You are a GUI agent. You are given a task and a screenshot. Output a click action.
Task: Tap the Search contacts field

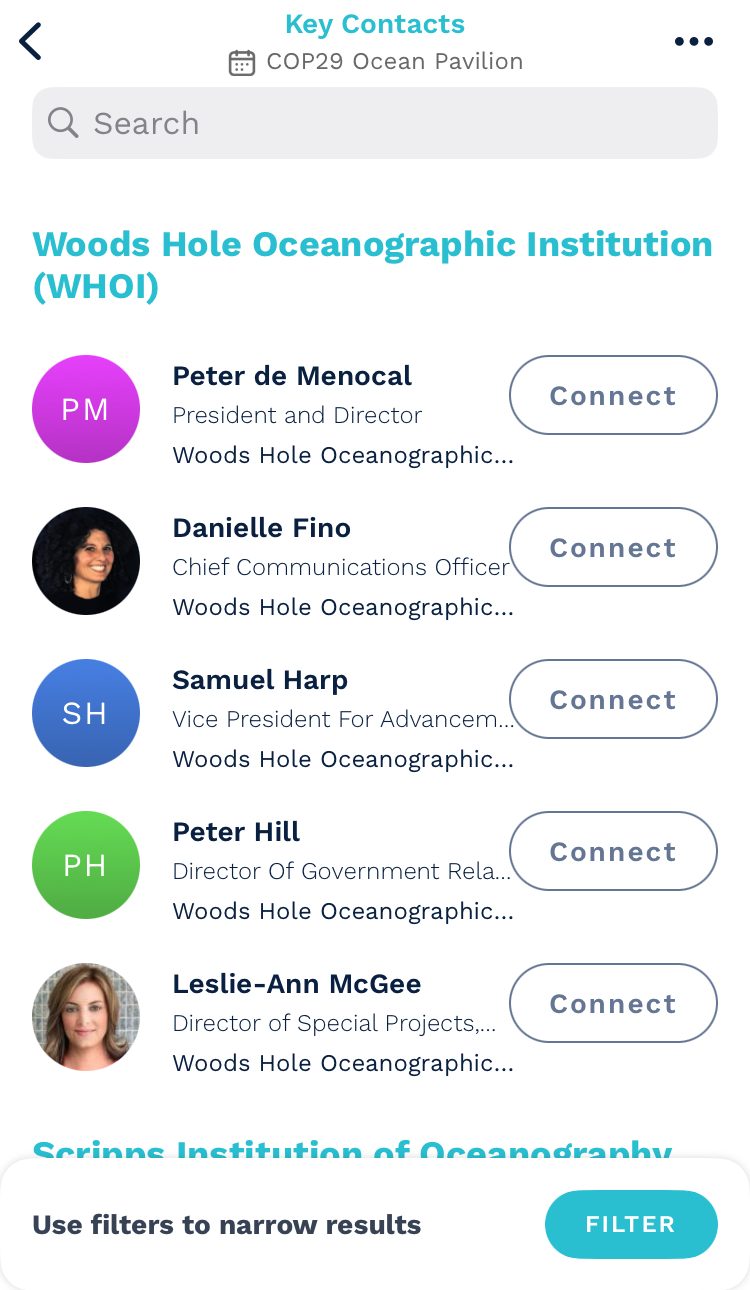[375, 123]
